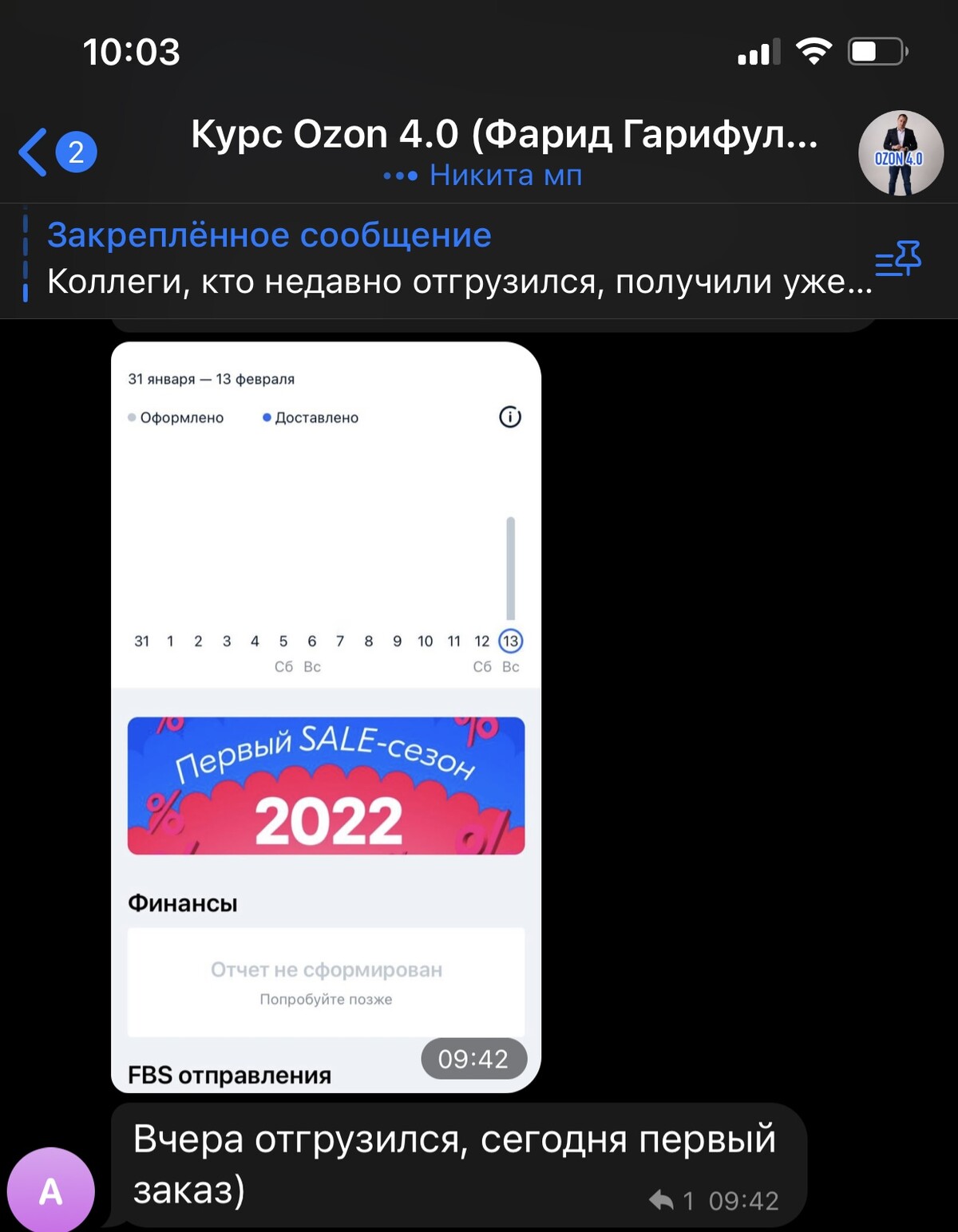Screen dimensions: 958x1232
Task: Open the Ozon 4.0 group avatar
Action: pos(901,153)
